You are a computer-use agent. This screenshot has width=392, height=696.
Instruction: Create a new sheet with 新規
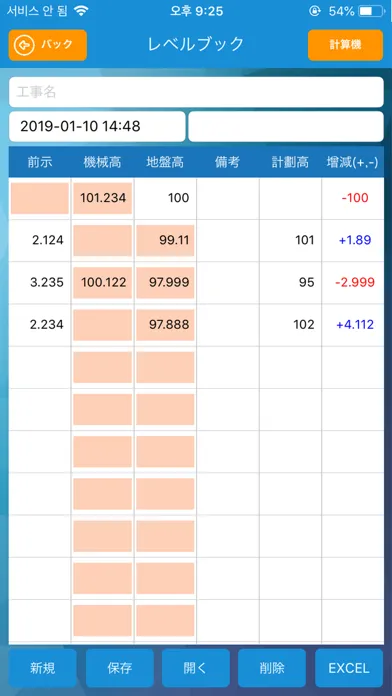click(43, 668)
